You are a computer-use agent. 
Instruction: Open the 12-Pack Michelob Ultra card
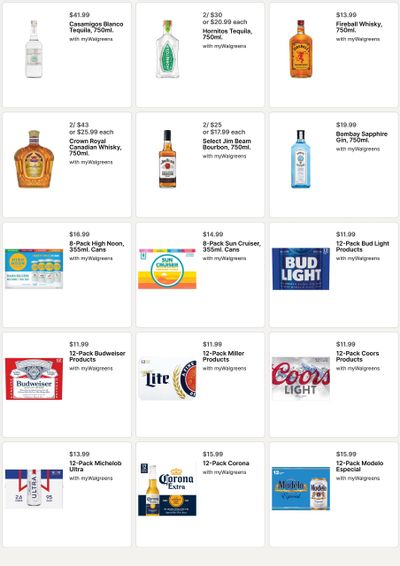click(x=67, y=495)
